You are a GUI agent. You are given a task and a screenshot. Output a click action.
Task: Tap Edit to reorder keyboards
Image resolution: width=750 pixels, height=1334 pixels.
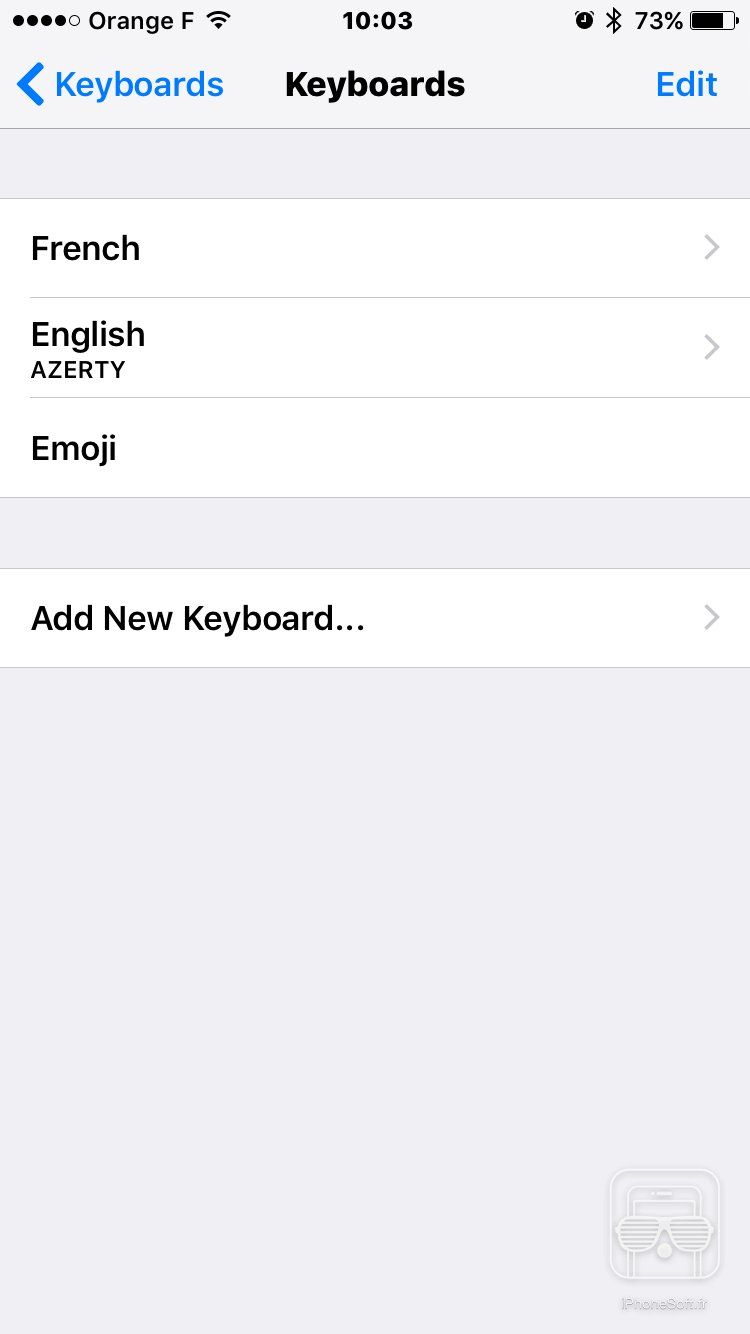click(686, 85)
